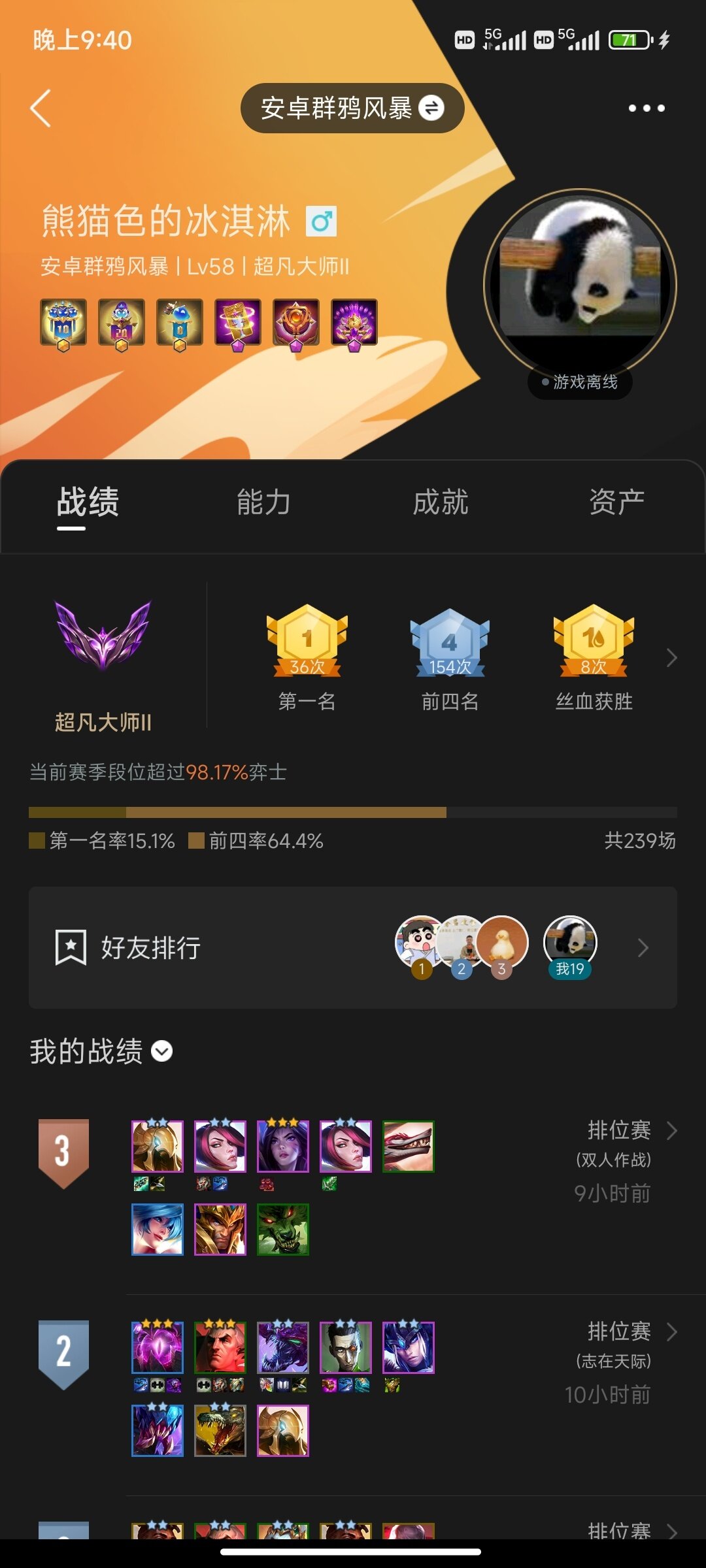Switch to the 资产 tab
706x1568 pixels.
click(616, 502)
